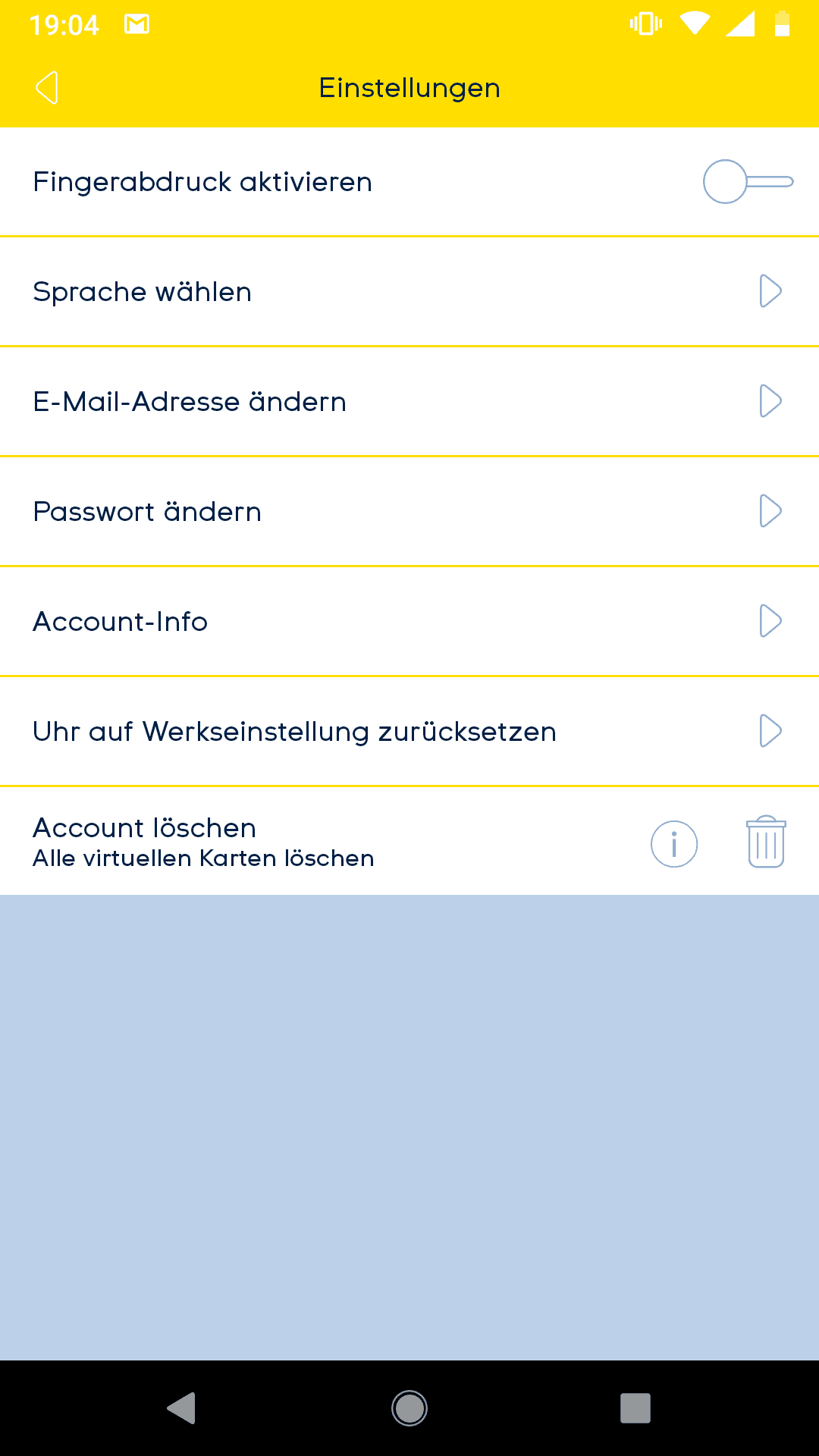Viewport: 819px width, 1456px height.
Task: Show info about Account löschen
Action: [x=674, y=844]
